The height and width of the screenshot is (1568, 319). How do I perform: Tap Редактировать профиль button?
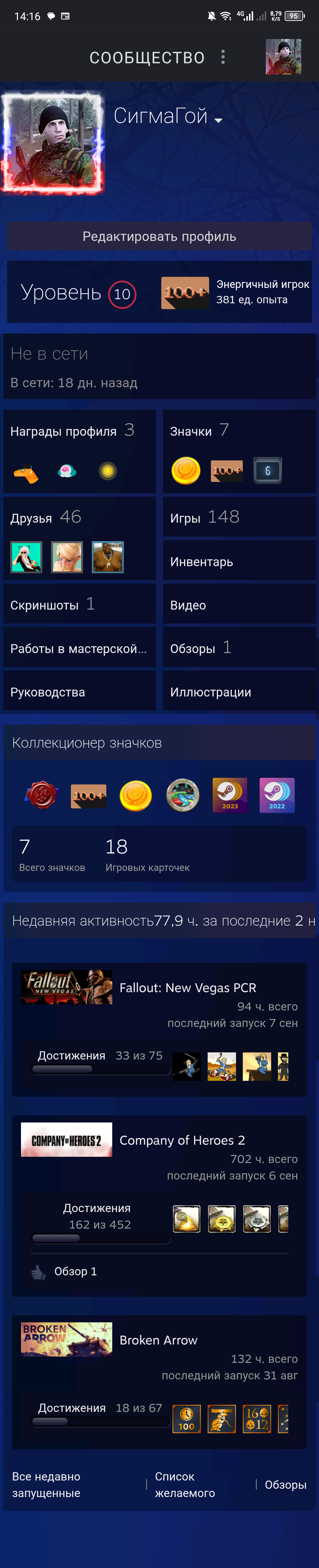click(x=159, y=236)
